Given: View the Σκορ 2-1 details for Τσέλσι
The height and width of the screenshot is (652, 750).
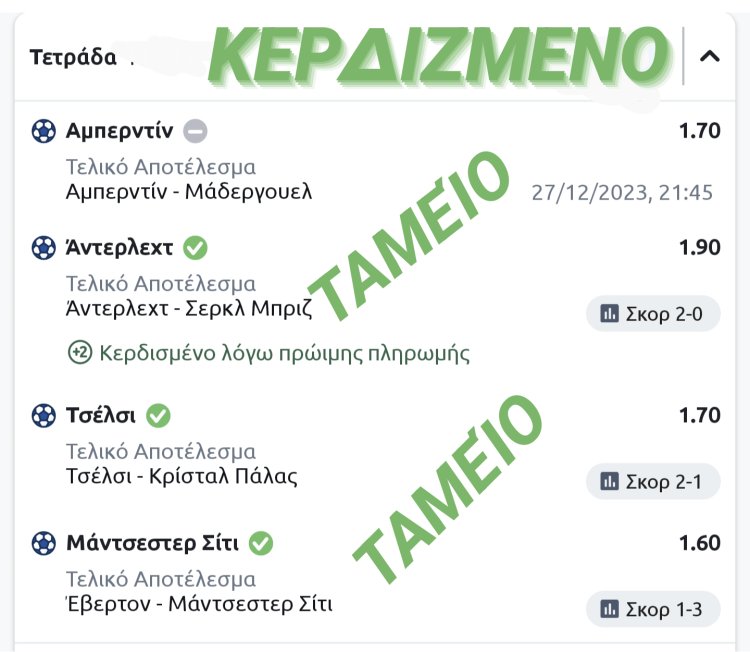Looking at the screenshot, I should pos(653,482).
